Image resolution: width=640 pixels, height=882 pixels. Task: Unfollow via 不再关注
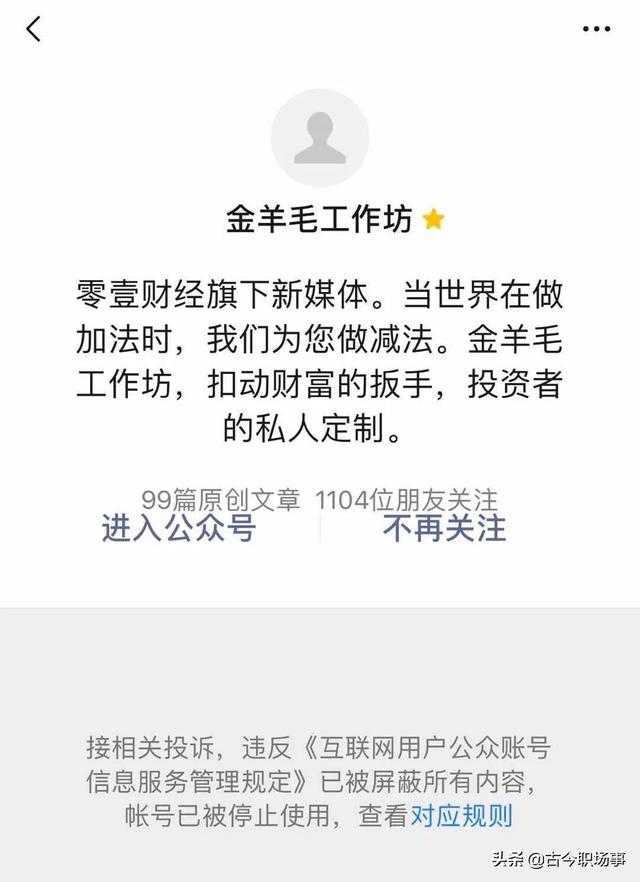444,528
